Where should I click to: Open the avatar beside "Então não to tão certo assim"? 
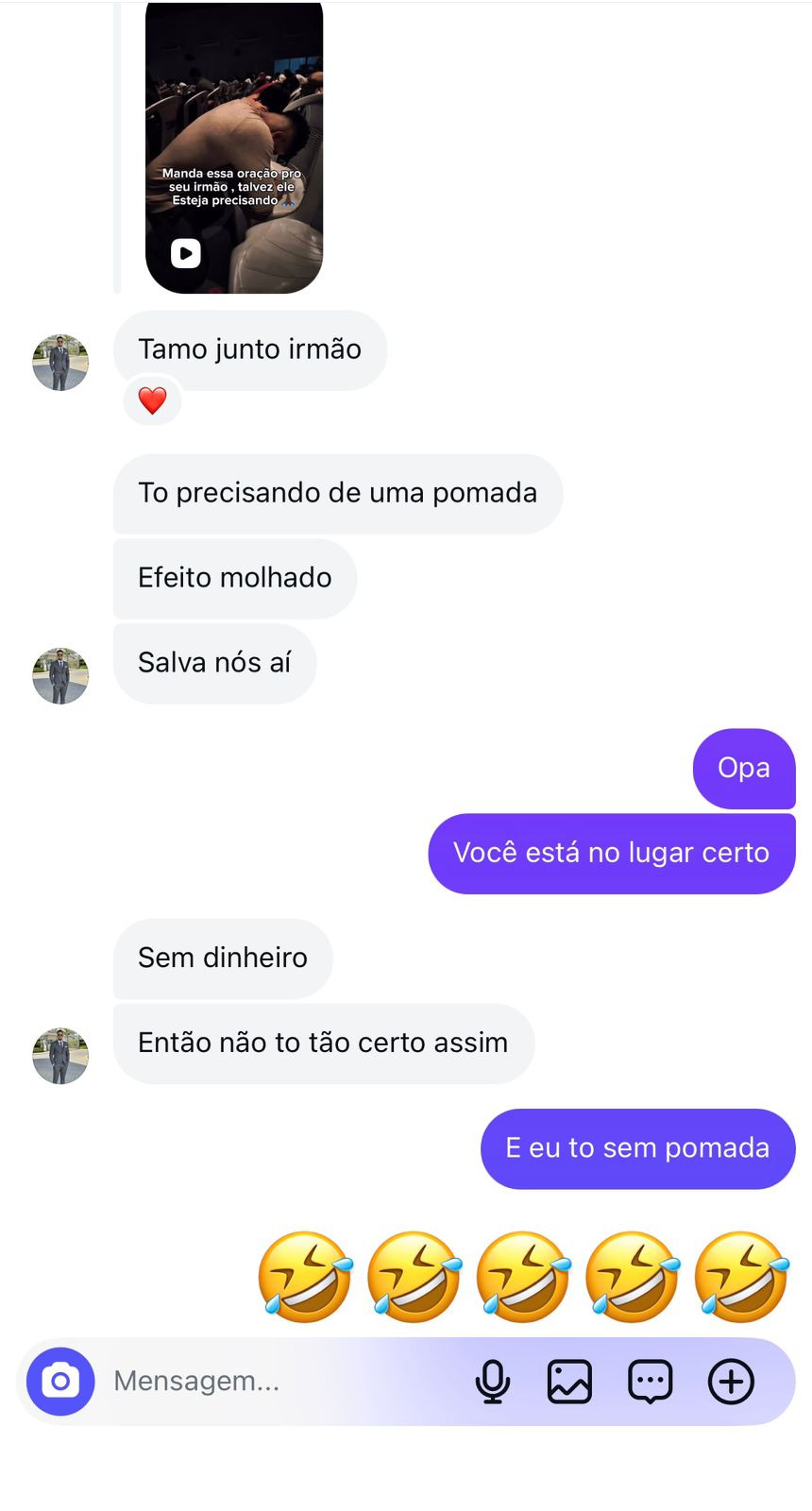point(60,1056)
